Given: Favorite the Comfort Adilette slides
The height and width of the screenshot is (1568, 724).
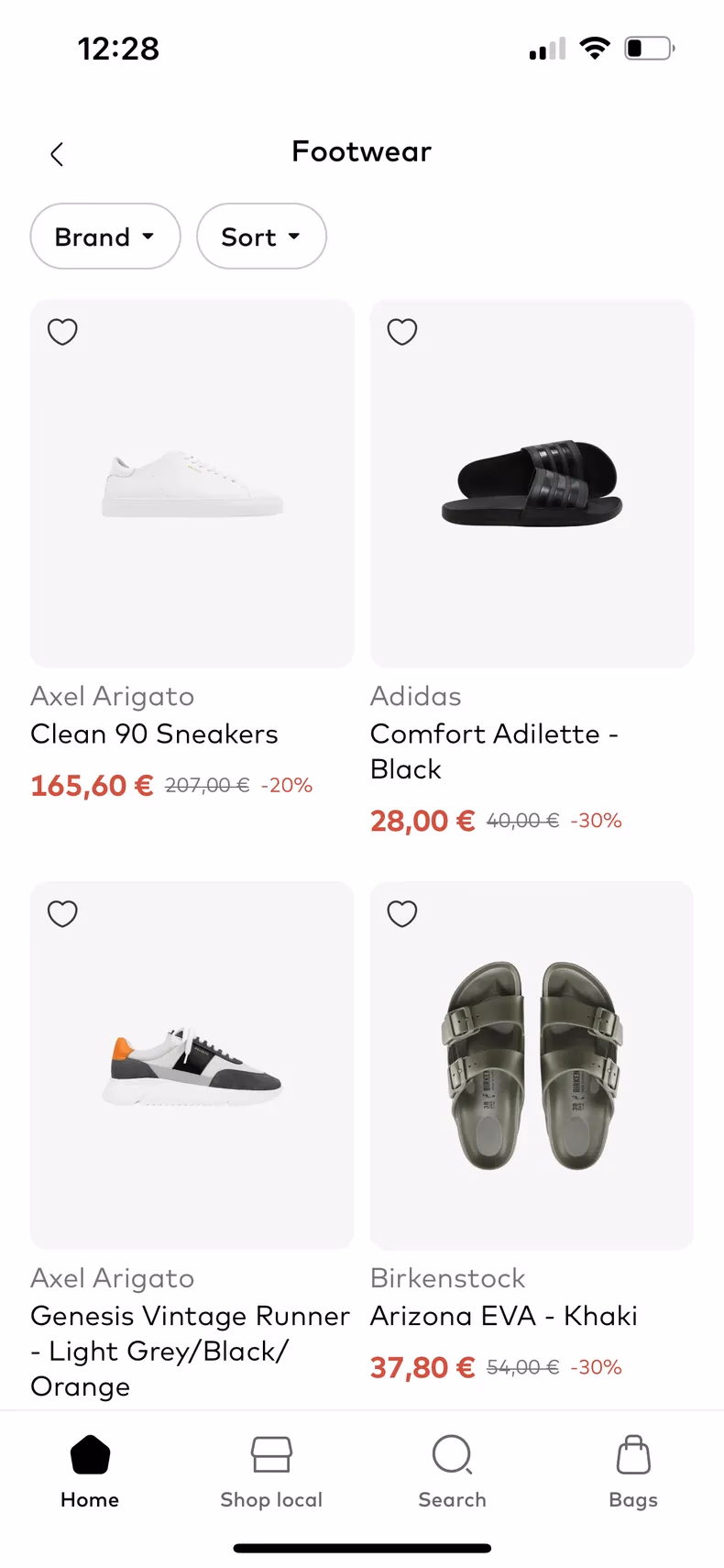Looking at the screenshot, I should (402, 332).
